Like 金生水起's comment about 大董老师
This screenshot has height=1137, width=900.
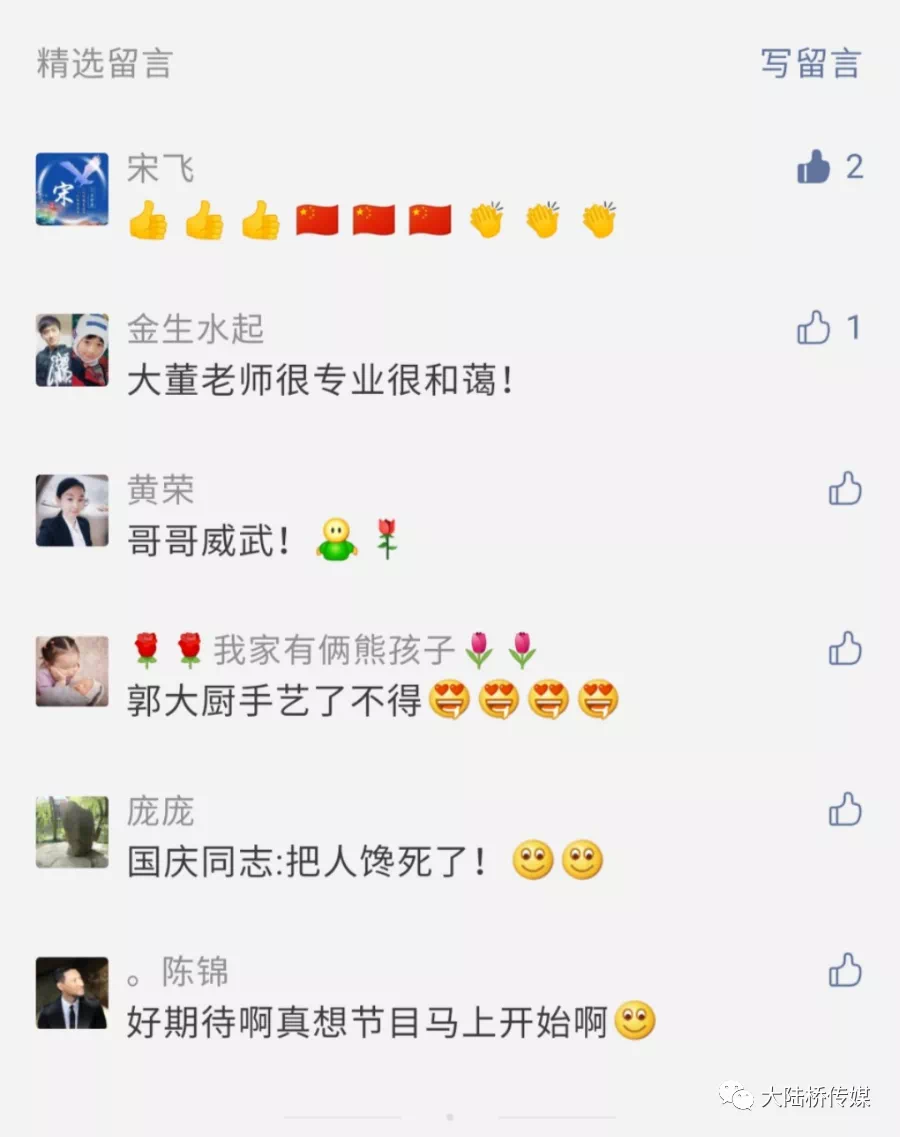click(x=814, y=327)
